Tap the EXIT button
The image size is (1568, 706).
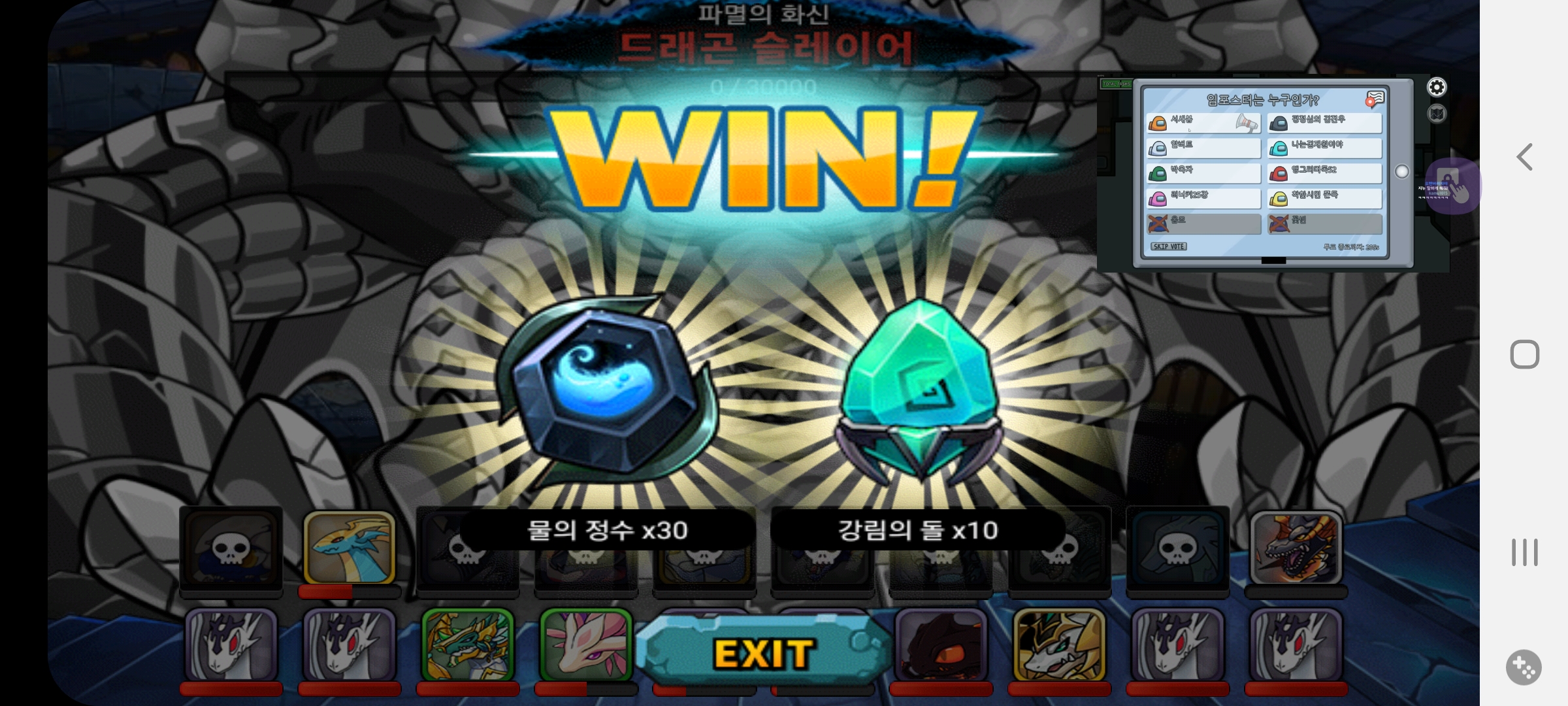coord(763,654)
